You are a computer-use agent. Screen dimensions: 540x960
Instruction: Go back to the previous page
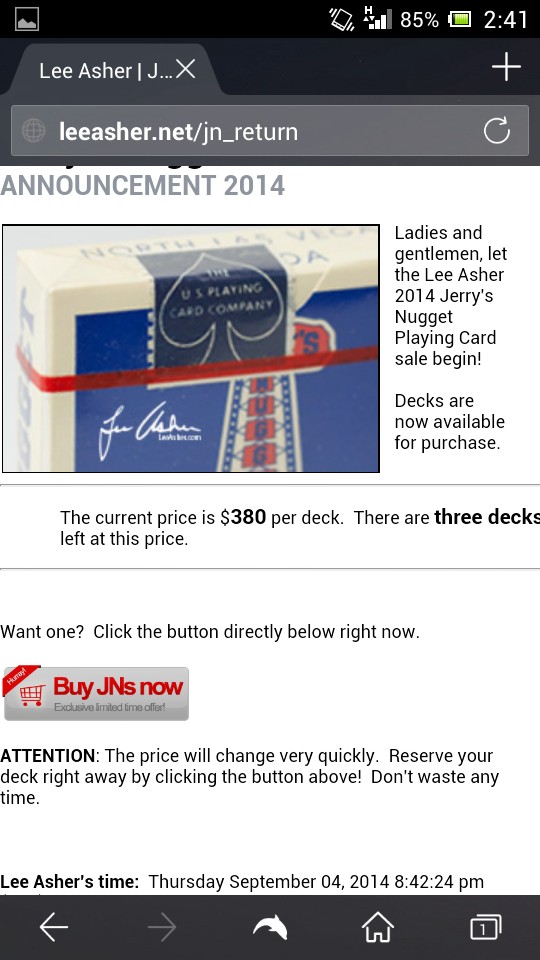pos(54,928)
